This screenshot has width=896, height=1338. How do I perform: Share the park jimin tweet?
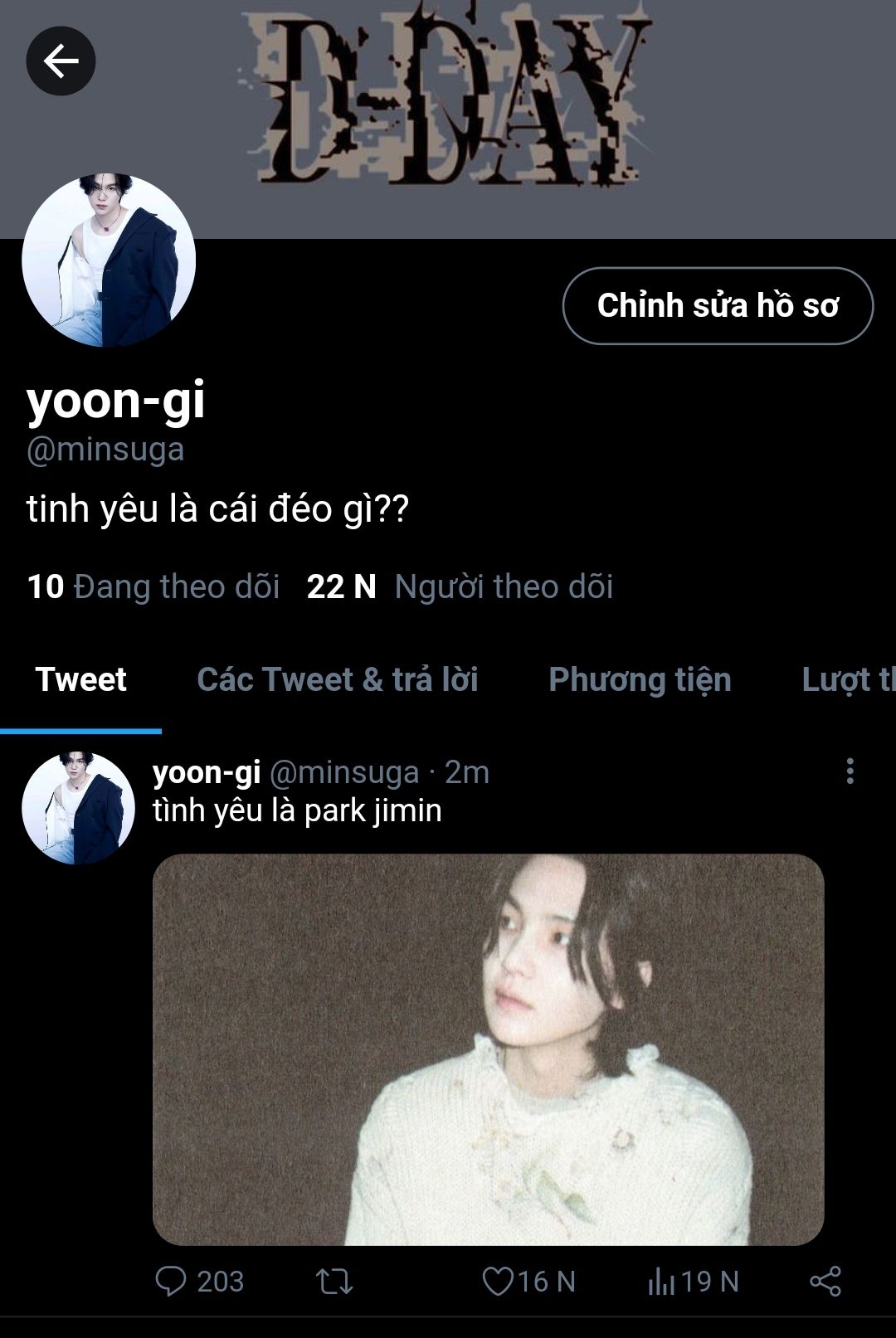tap(825, 1282)
